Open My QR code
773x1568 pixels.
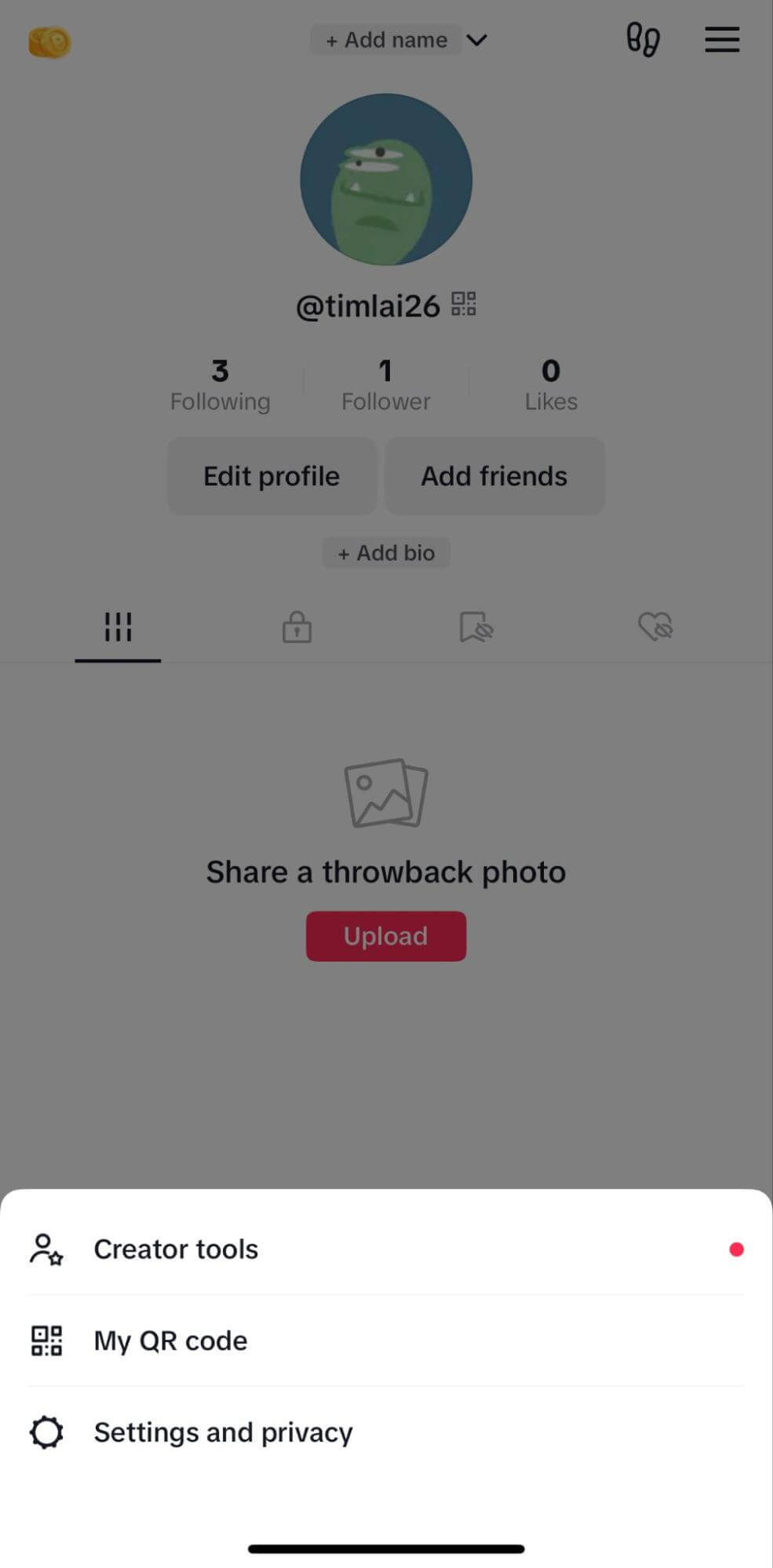171,1341
